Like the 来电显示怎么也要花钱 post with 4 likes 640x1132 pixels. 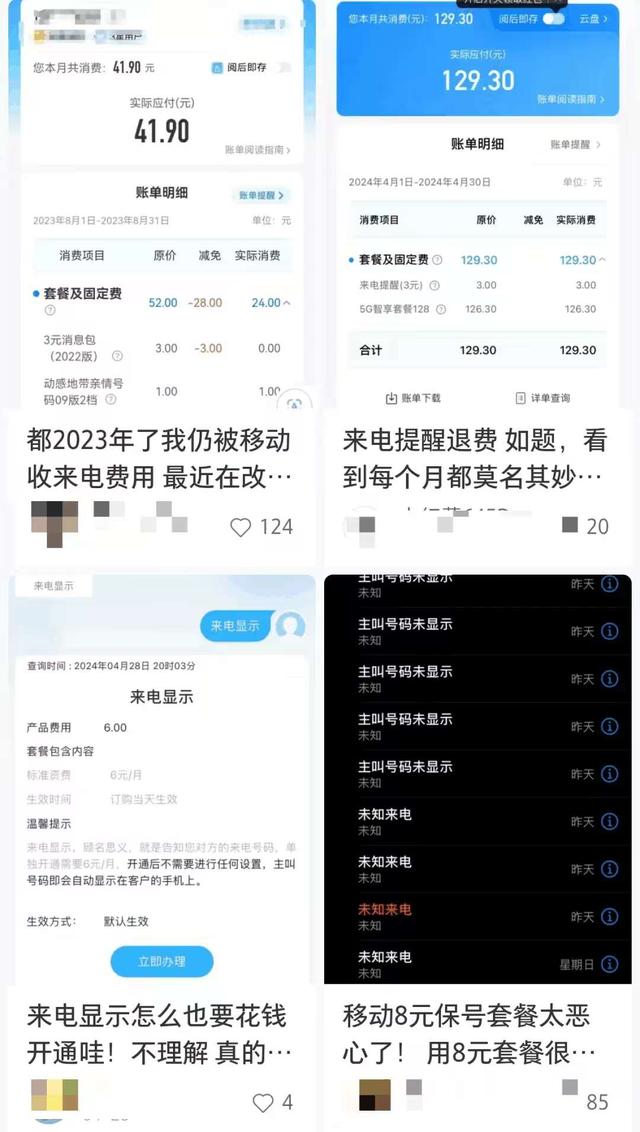pos(262,1102)
